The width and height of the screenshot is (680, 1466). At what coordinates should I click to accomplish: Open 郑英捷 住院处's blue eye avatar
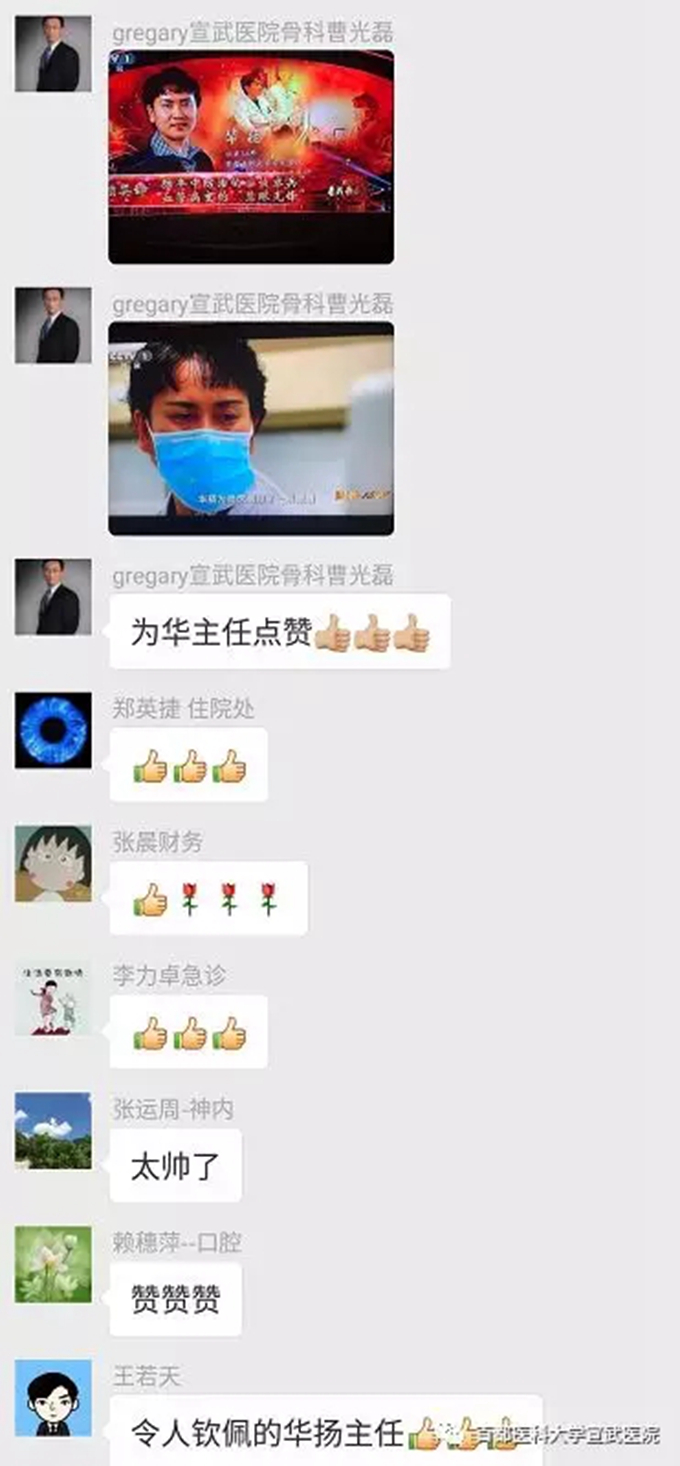point(53,730)
